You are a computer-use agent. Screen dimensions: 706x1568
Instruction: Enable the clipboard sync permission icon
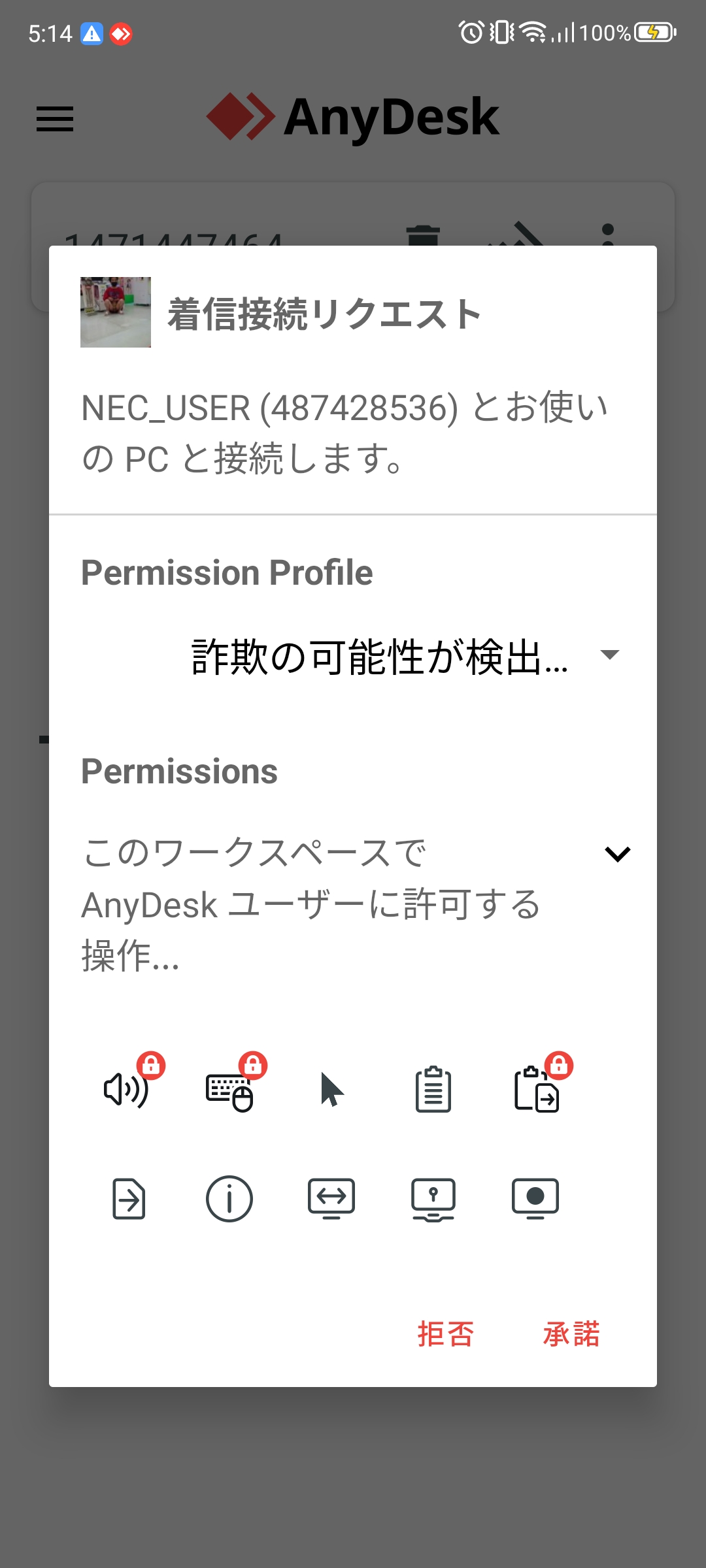tap(434, 1087)
